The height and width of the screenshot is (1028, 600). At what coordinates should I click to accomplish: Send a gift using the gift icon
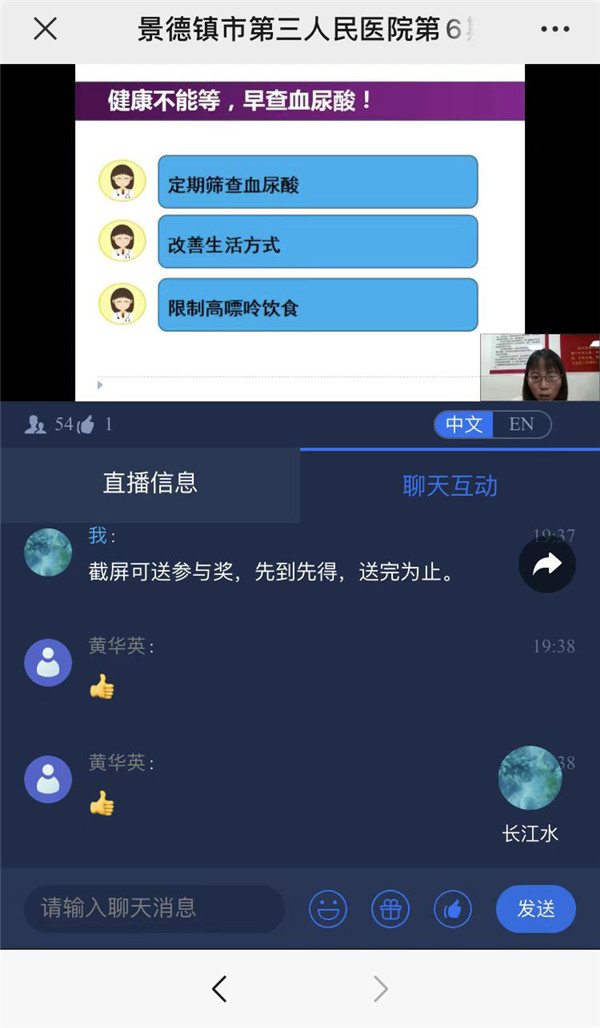(x=391, y=909)
